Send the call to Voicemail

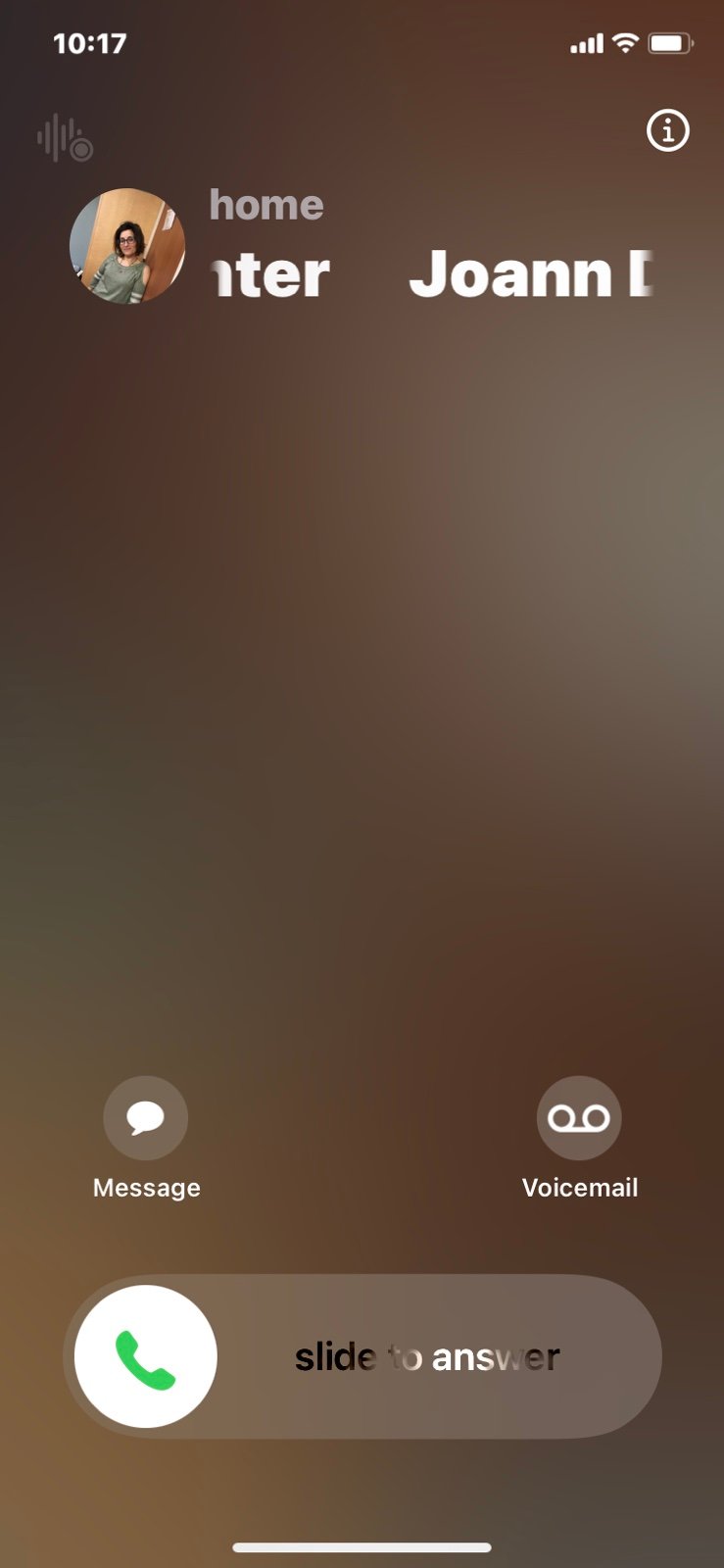(x=579, y=1118)
